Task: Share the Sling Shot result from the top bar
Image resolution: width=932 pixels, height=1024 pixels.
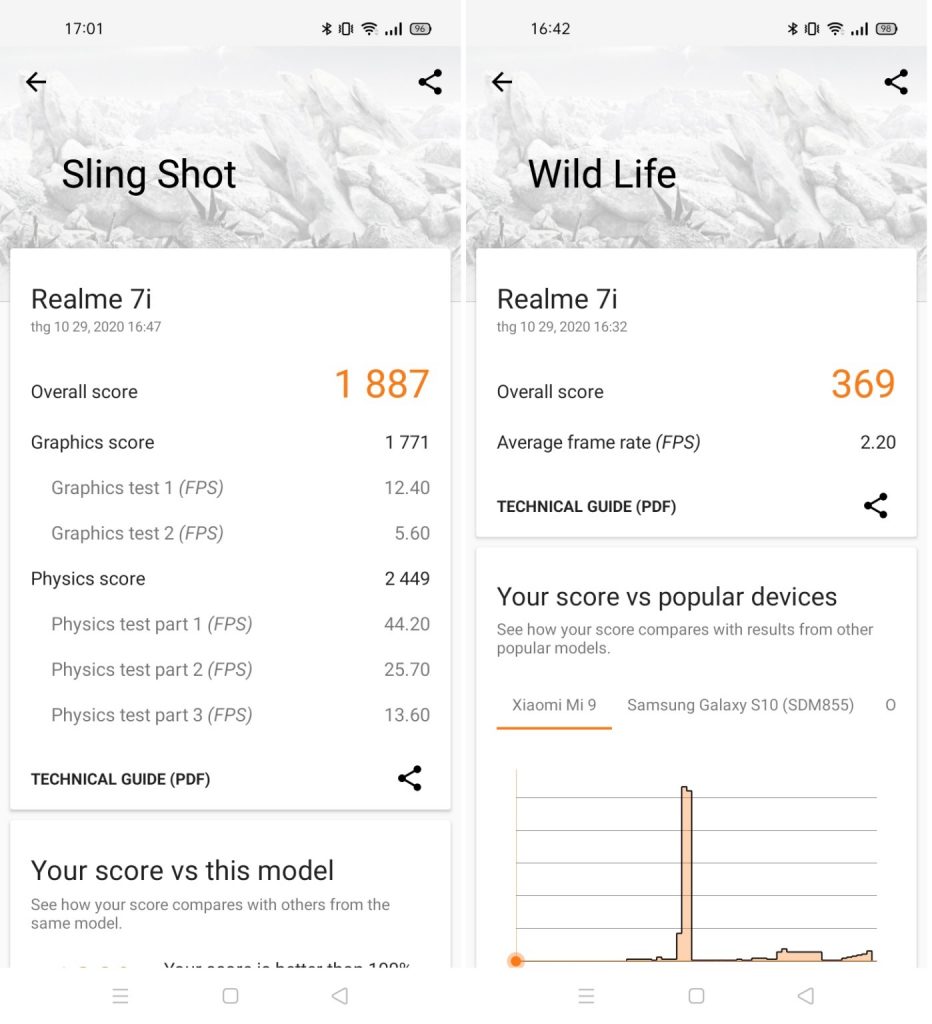Action: click(x=430, y=83)
